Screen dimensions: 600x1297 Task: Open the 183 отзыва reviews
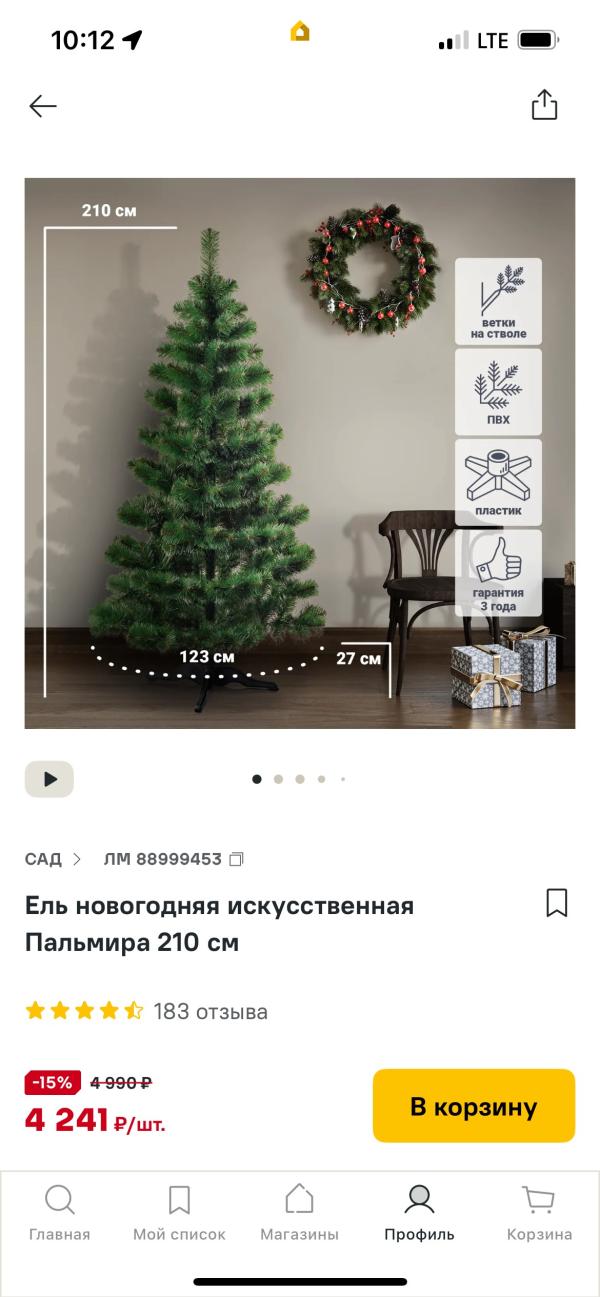coord(210,1011)
